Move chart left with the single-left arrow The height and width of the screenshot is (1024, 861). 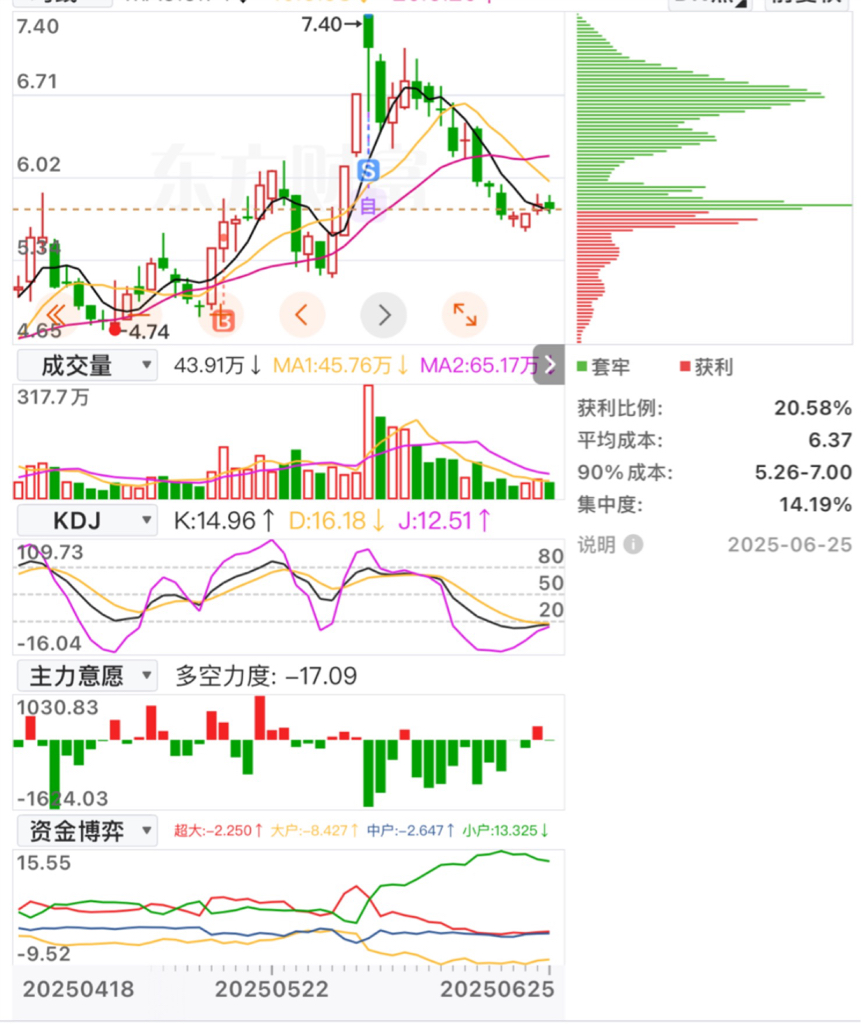pyautogui.click(x=303, y=315)
